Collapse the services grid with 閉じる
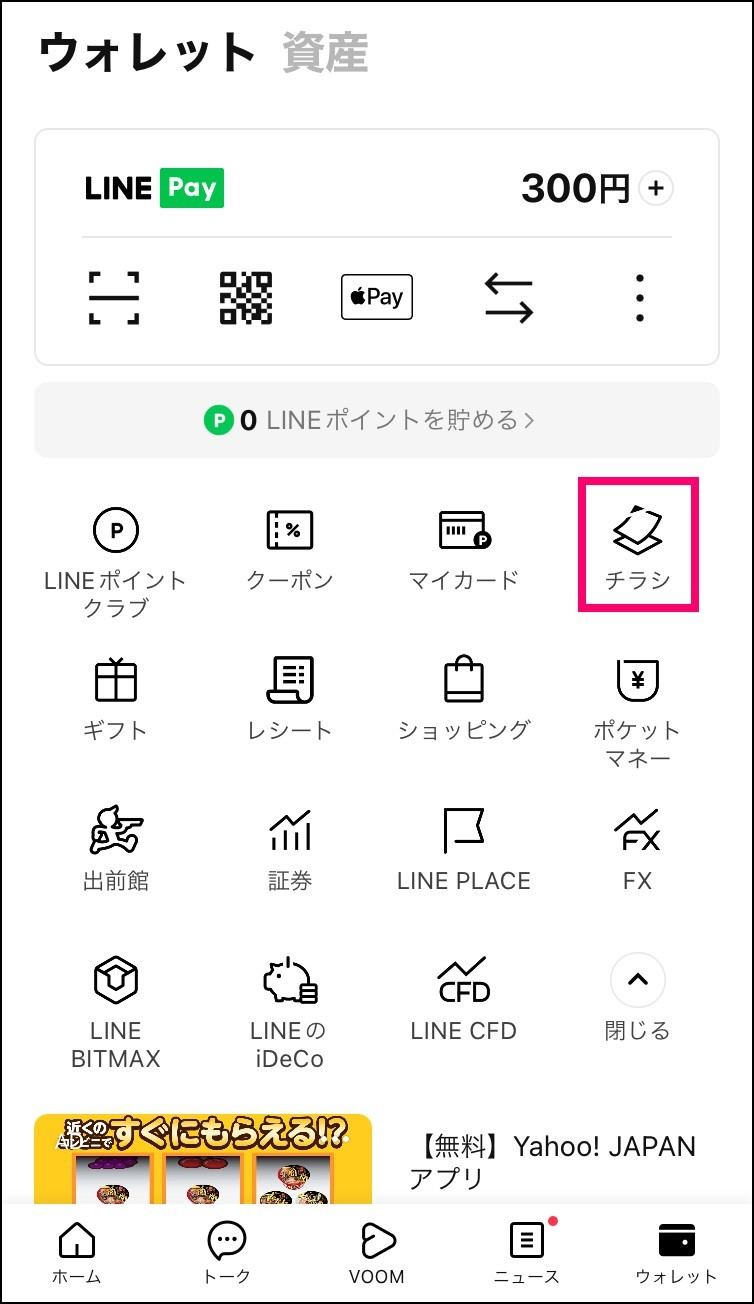This screenshot has height=1304, width=754. pyautogui.click(x=638, y=998)
